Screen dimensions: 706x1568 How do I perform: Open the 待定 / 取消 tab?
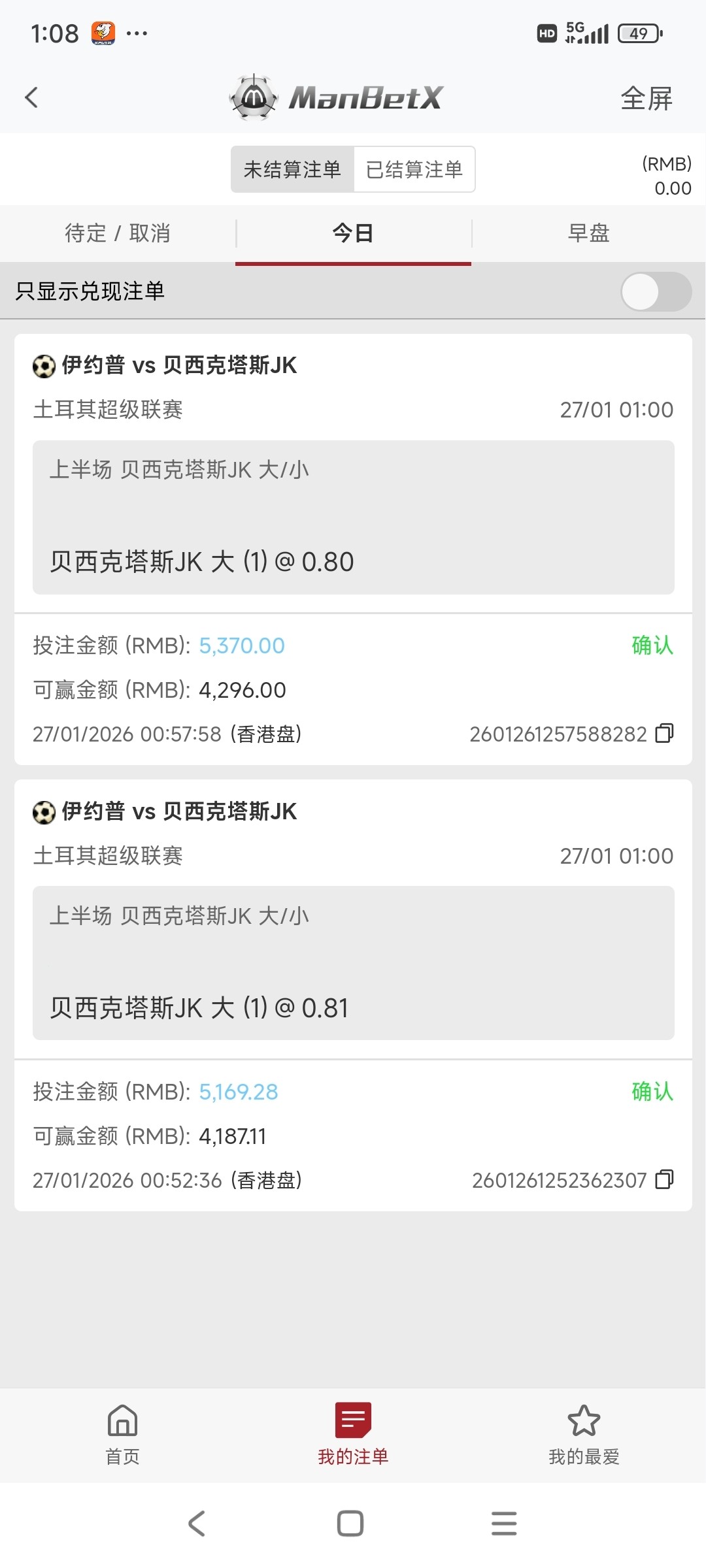click(x=118, y=233)
